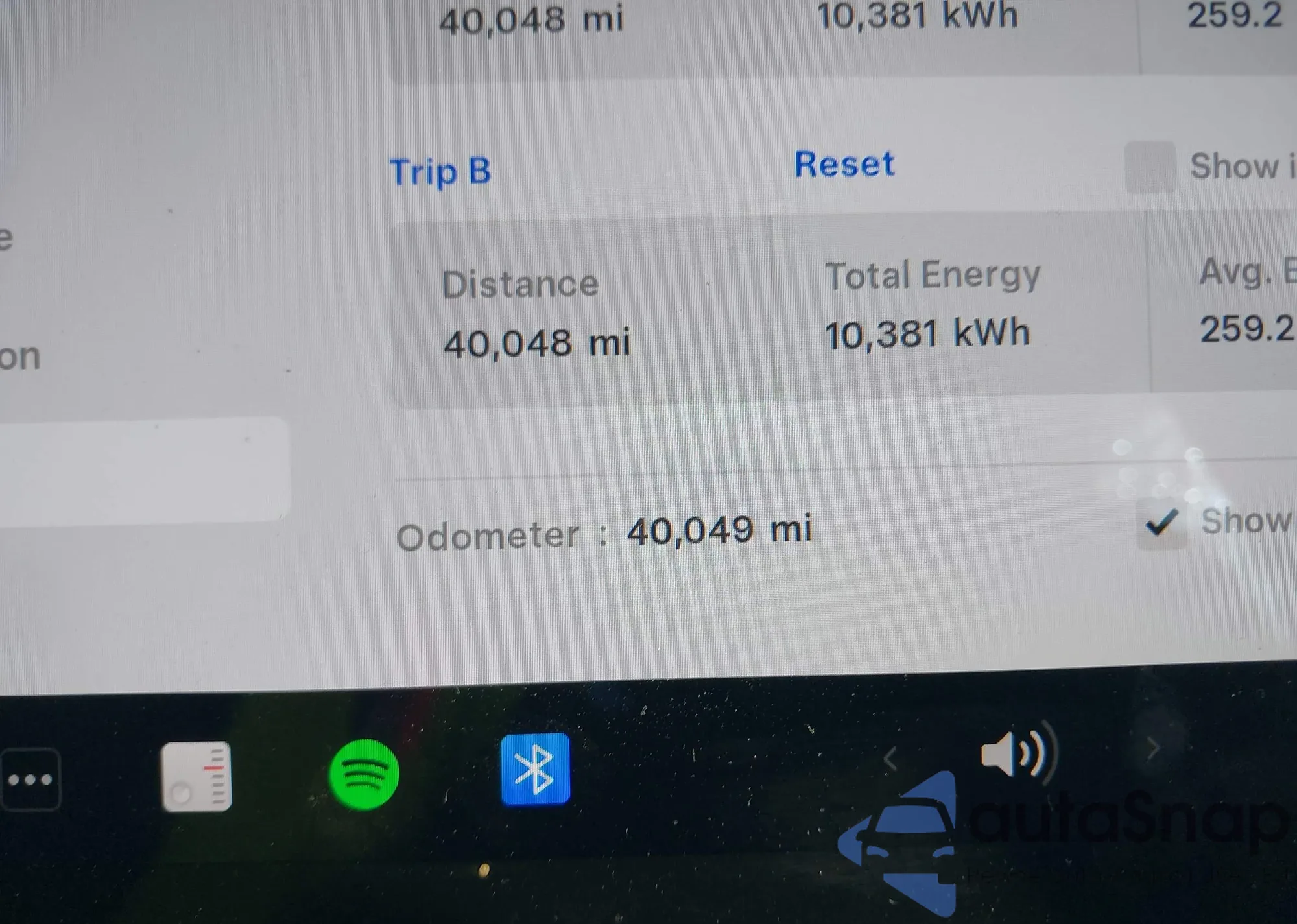Screen dimensions: 1297x924
Task: Open the app launcher dots menu
Action: pos(30,779)
